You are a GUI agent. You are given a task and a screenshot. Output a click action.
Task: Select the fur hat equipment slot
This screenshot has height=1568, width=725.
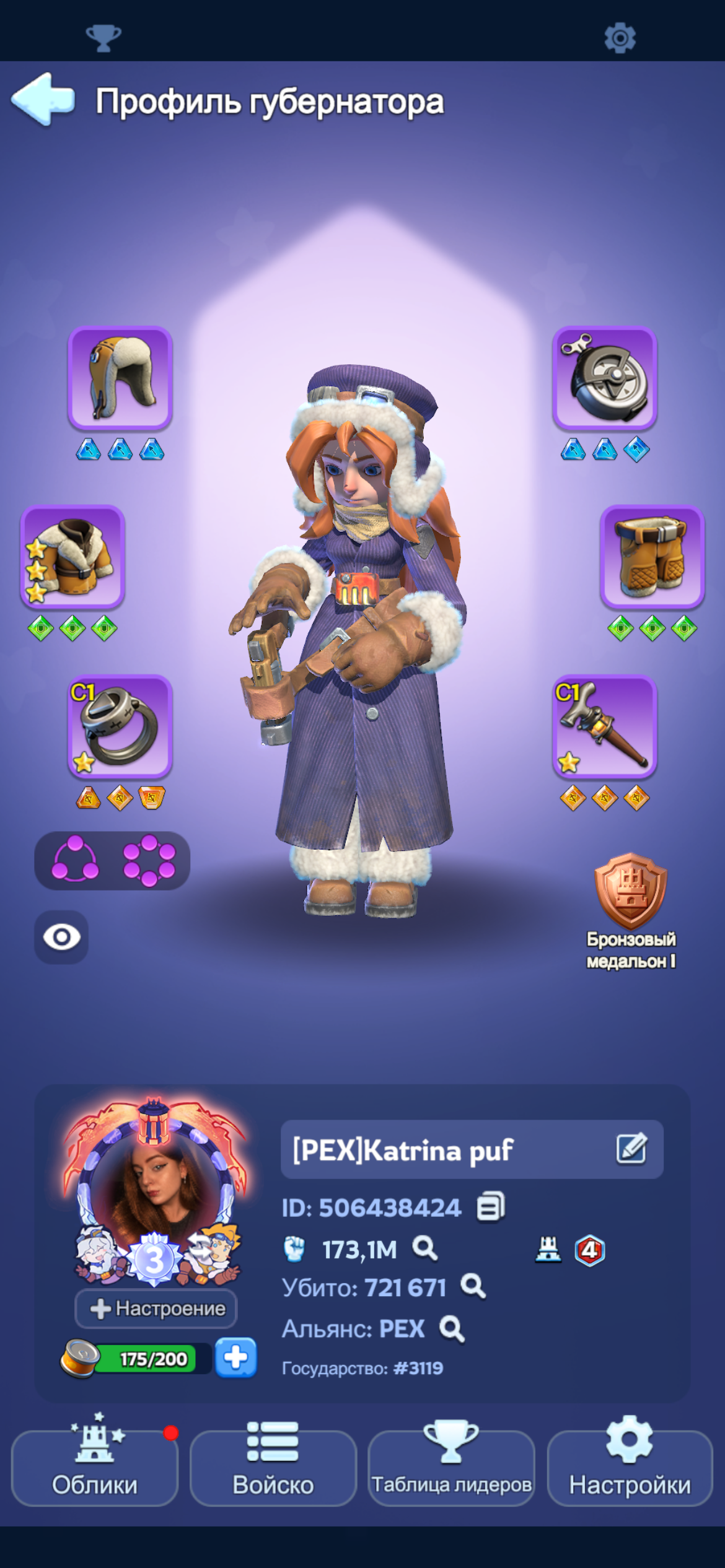coord(120,378)
